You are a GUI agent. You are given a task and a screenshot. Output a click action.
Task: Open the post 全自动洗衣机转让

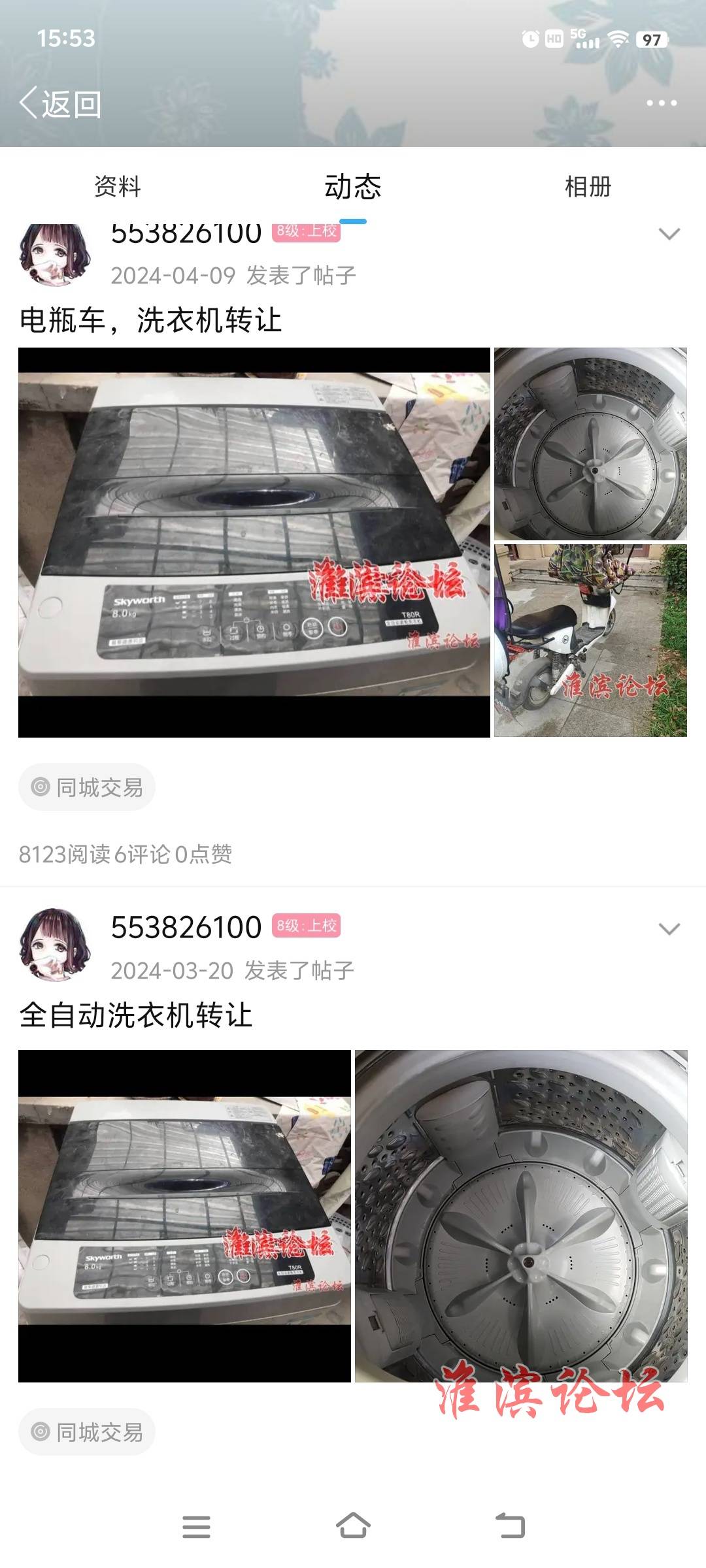[136, 1015]
